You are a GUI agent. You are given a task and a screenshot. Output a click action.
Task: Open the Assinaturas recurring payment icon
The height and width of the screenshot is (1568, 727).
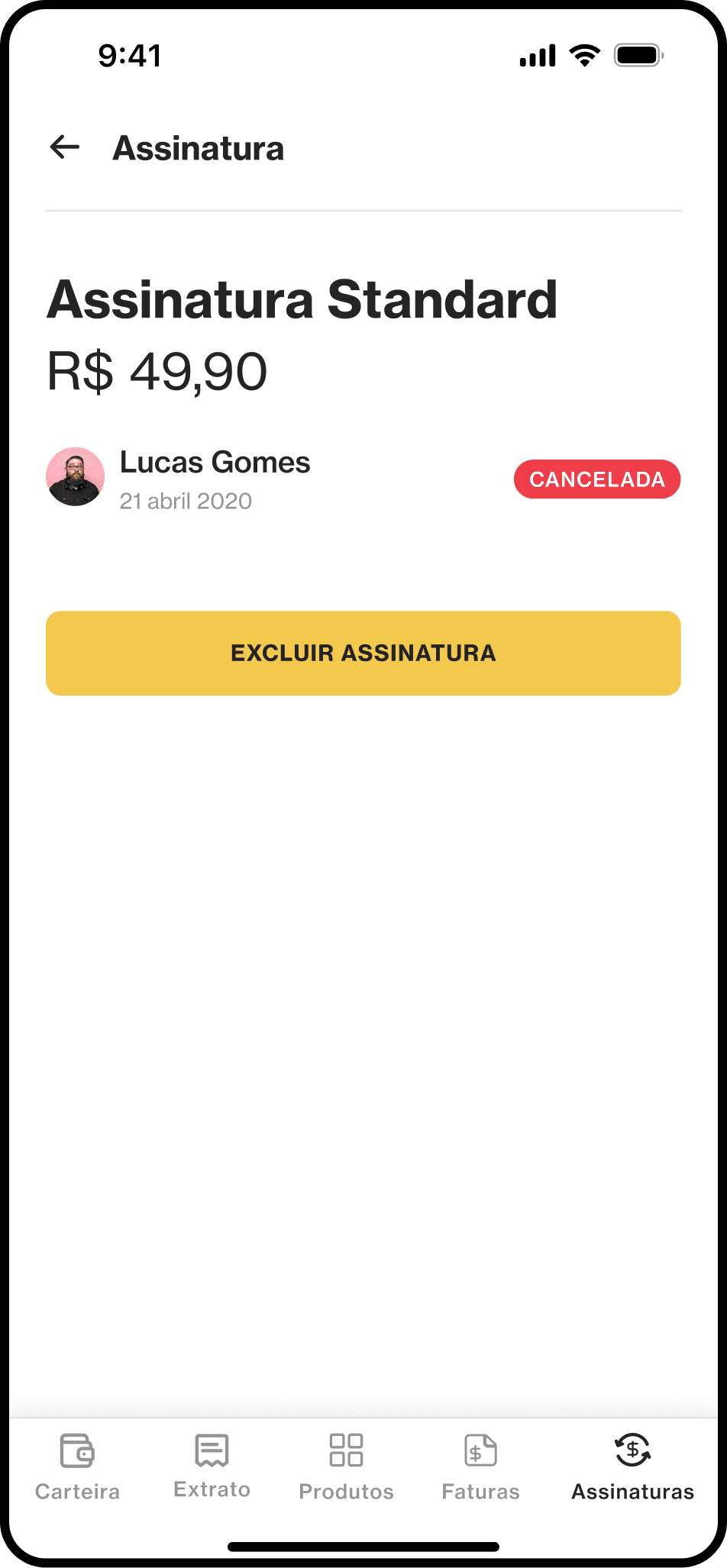click(x=632, y=1450)
